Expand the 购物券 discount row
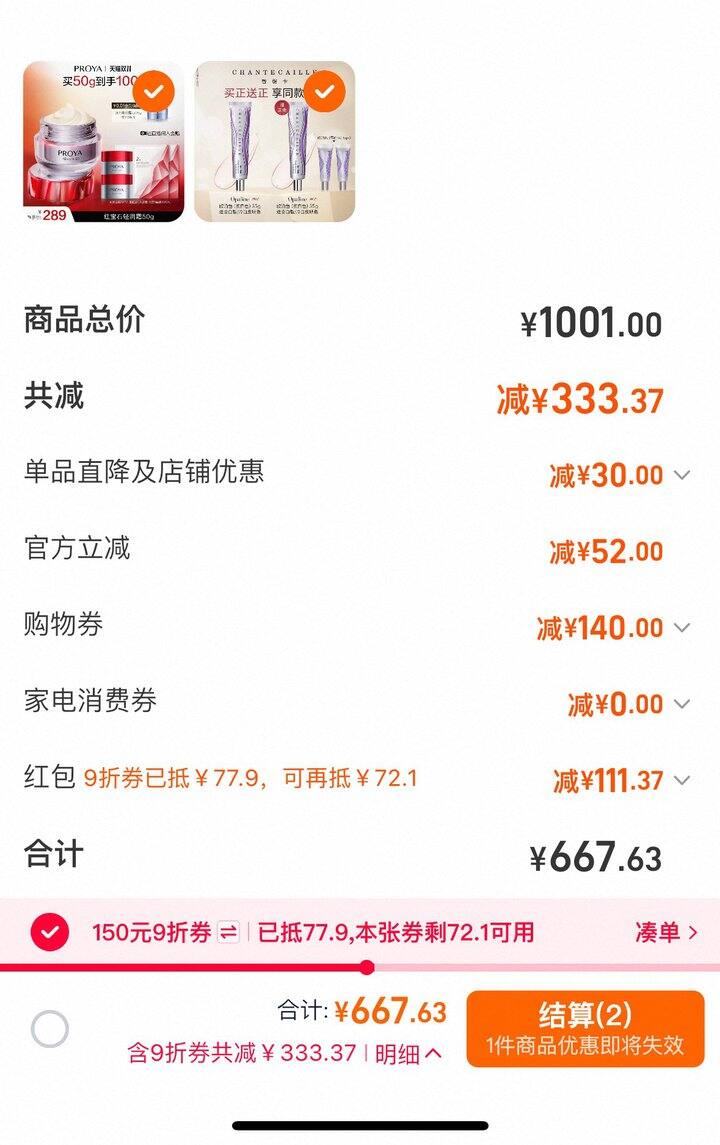The width and height of the screenshot is (720, 1145). [682, 628]
